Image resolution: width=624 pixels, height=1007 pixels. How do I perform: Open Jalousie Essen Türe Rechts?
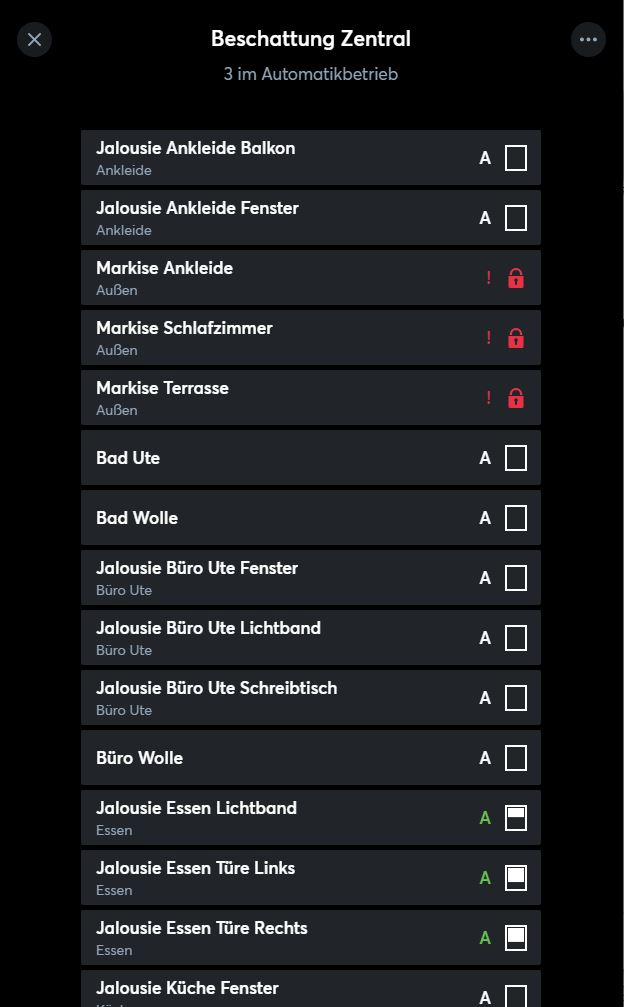click(x=311, y=938)
